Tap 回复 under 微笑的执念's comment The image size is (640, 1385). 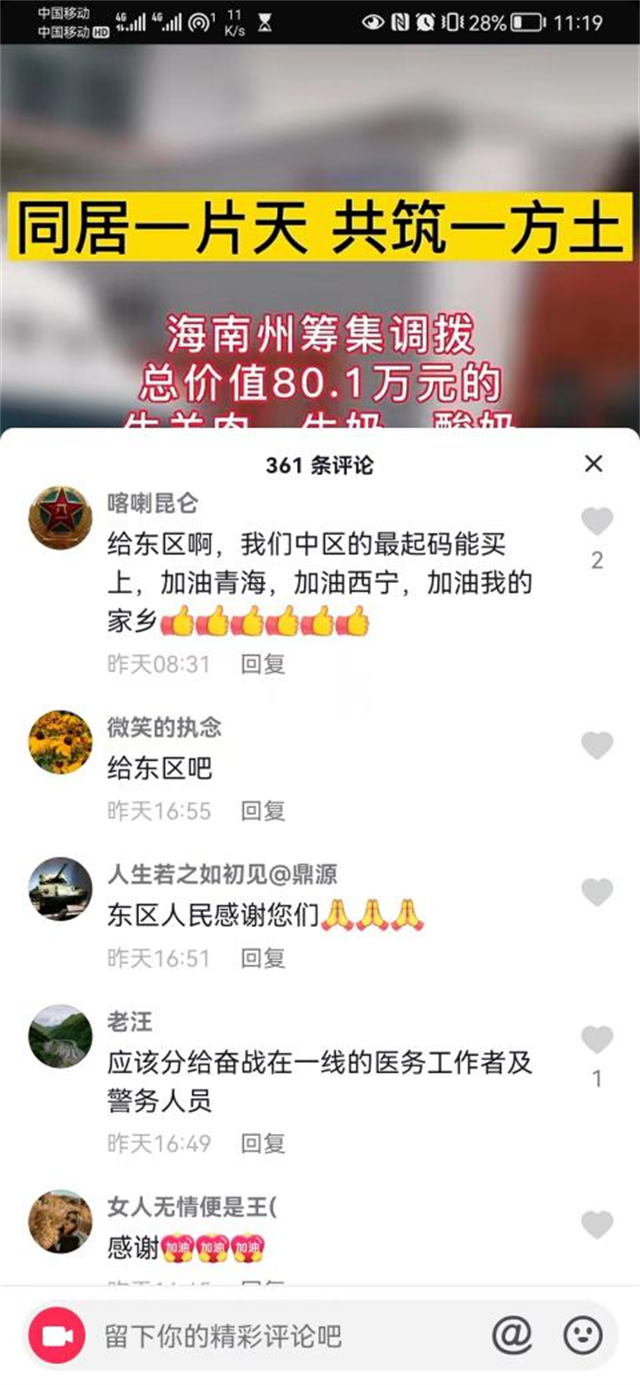coord(263,811)
